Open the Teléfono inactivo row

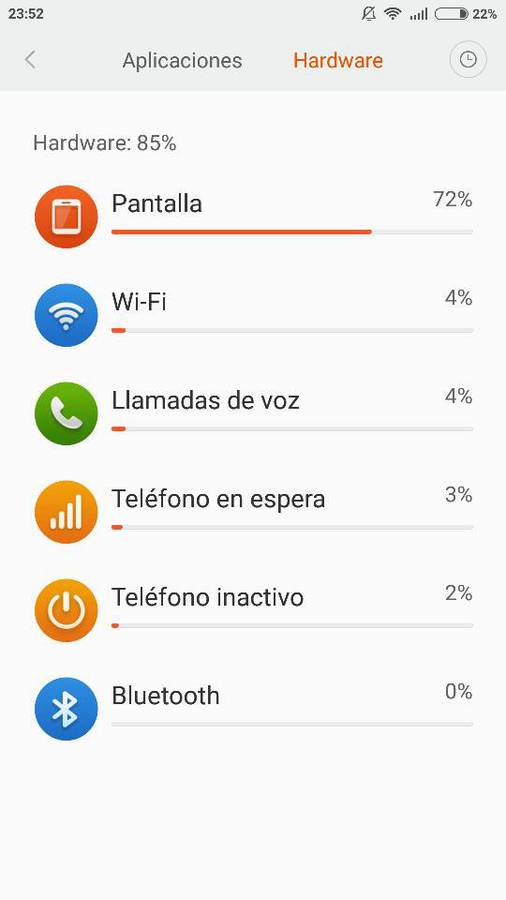point(253,610)
